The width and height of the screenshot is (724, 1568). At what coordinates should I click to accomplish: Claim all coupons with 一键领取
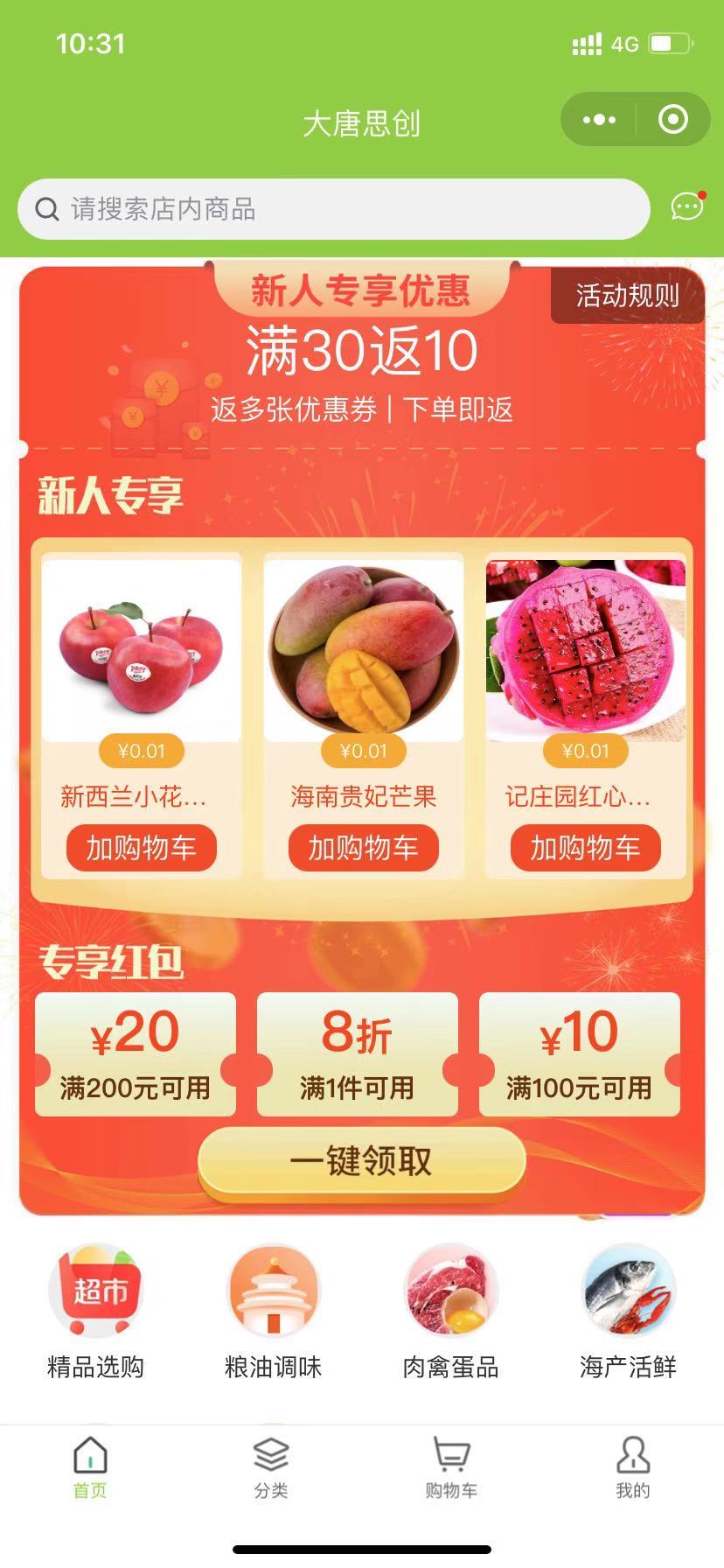[x=361, y=1161]
